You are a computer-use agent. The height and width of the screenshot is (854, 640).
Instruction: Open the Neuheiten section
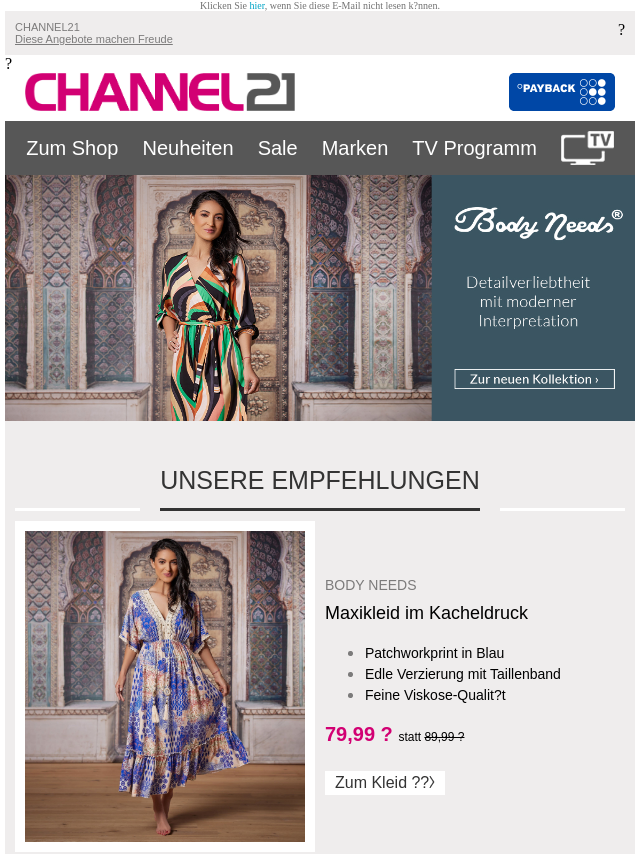tap(188, 148)
